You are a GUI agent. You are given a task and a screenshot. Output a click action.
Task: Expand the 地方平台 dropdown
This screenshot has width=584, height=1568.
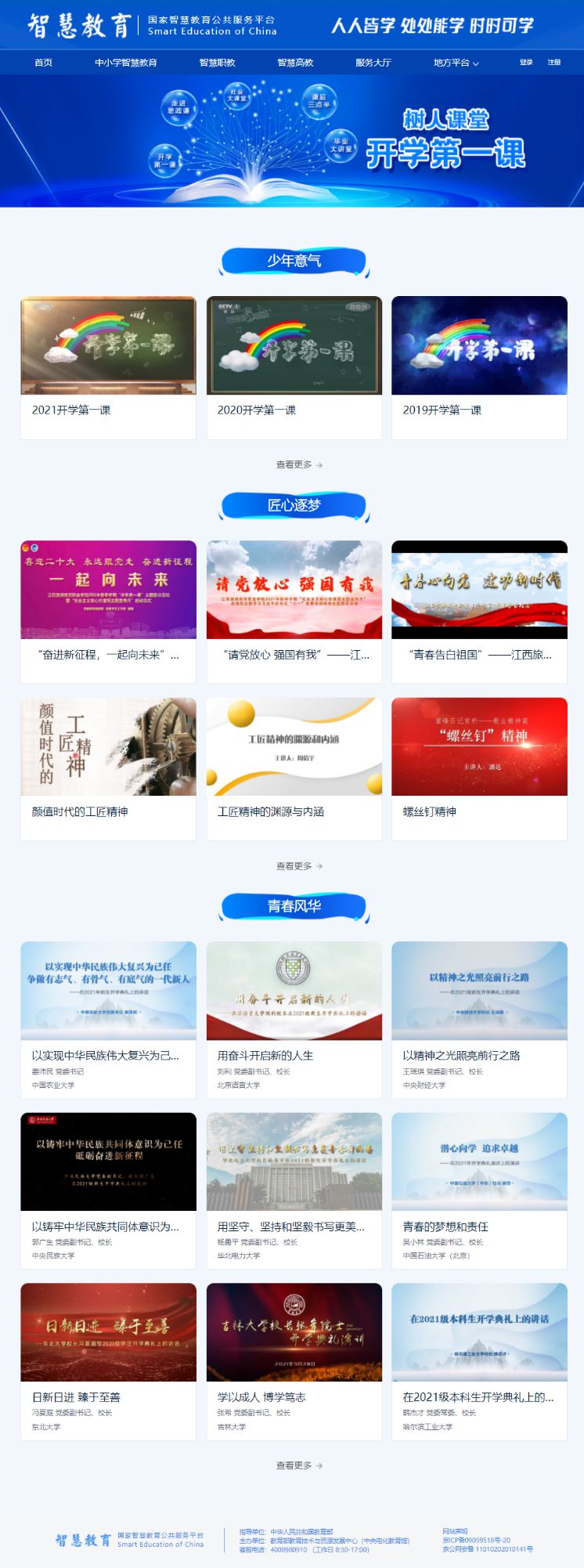click(456, 63)
